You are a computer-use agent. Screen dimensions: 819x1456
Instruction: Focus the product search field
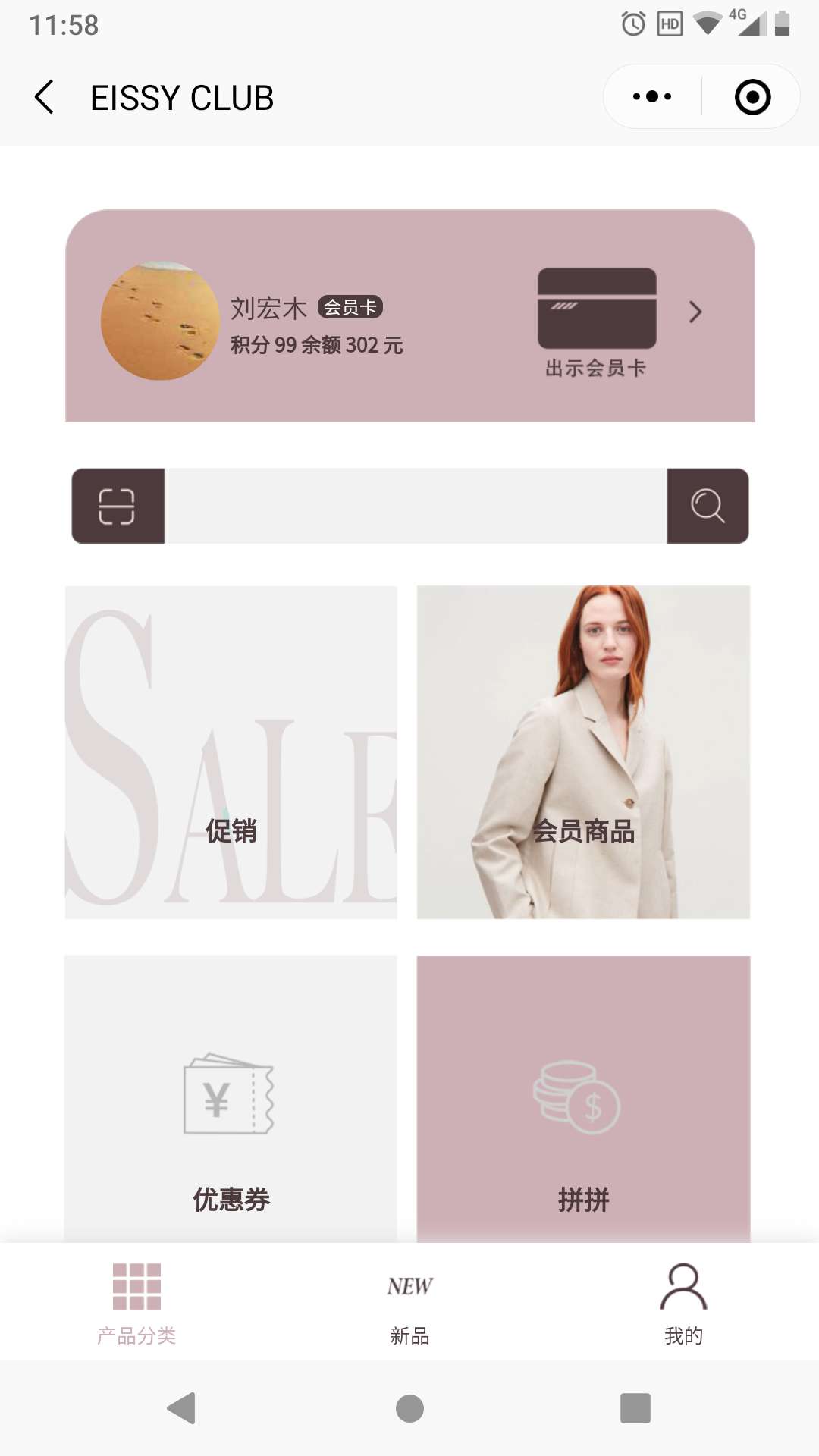[x=416, y=506]
